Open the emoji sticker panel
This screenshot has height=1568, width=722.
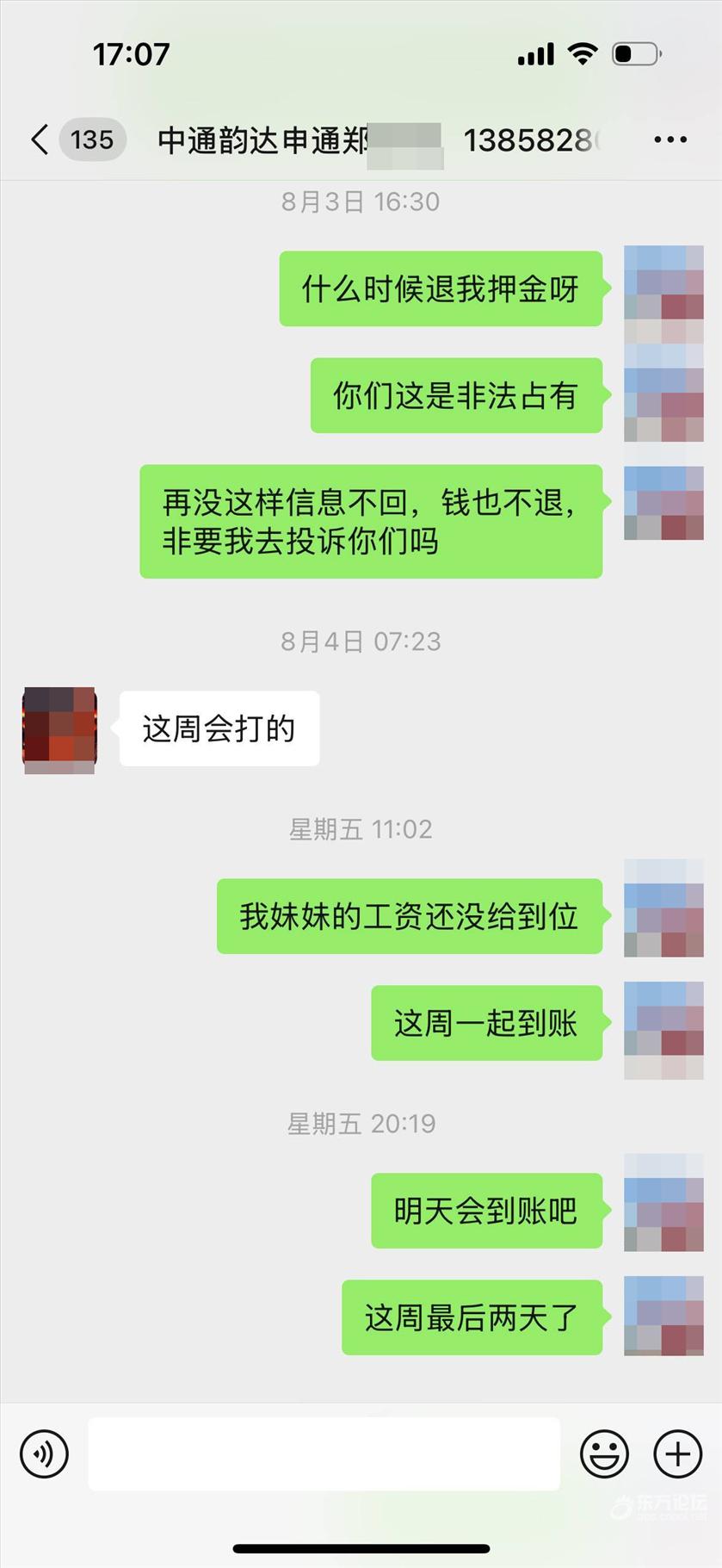coord(604,1454)
